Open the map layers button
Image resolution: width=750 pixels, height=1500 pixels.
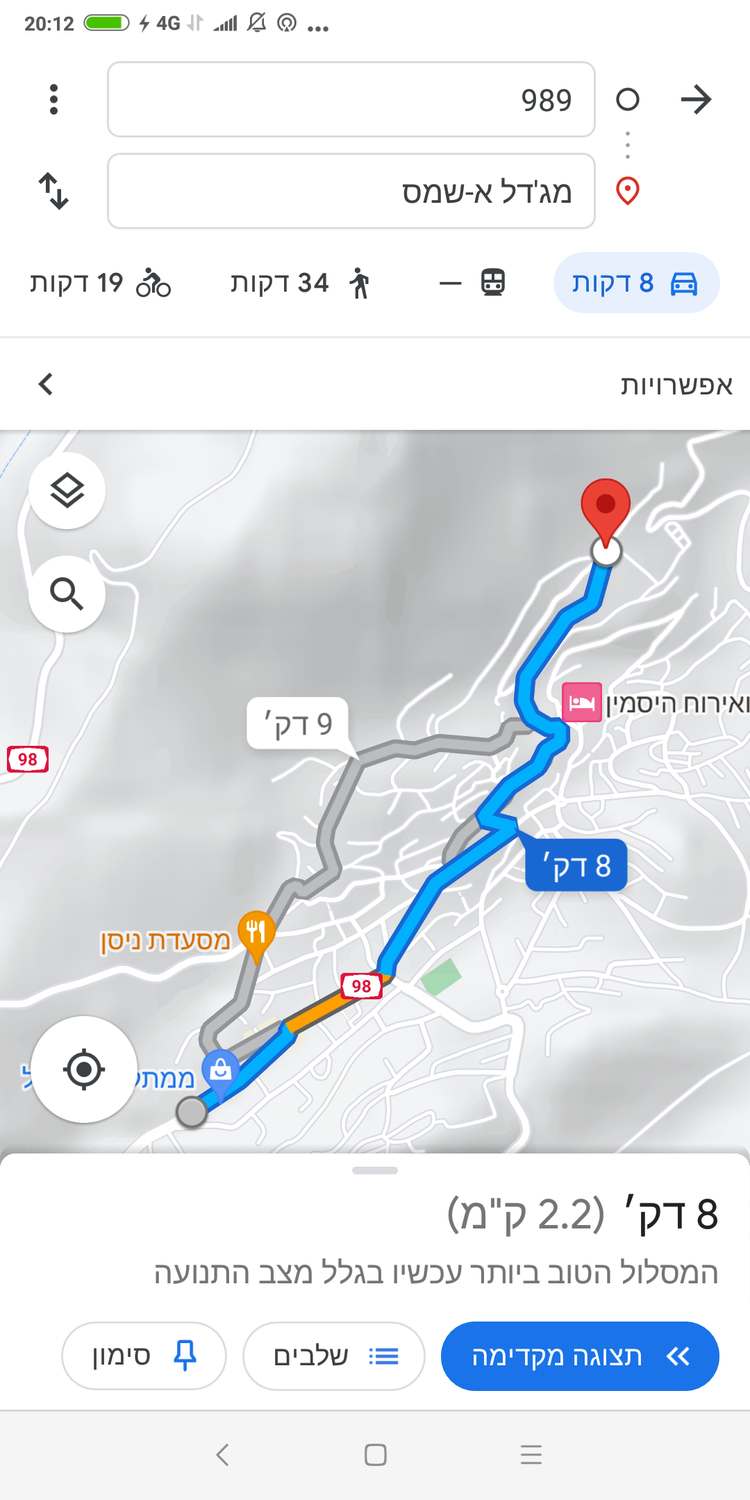click(67, 490)
